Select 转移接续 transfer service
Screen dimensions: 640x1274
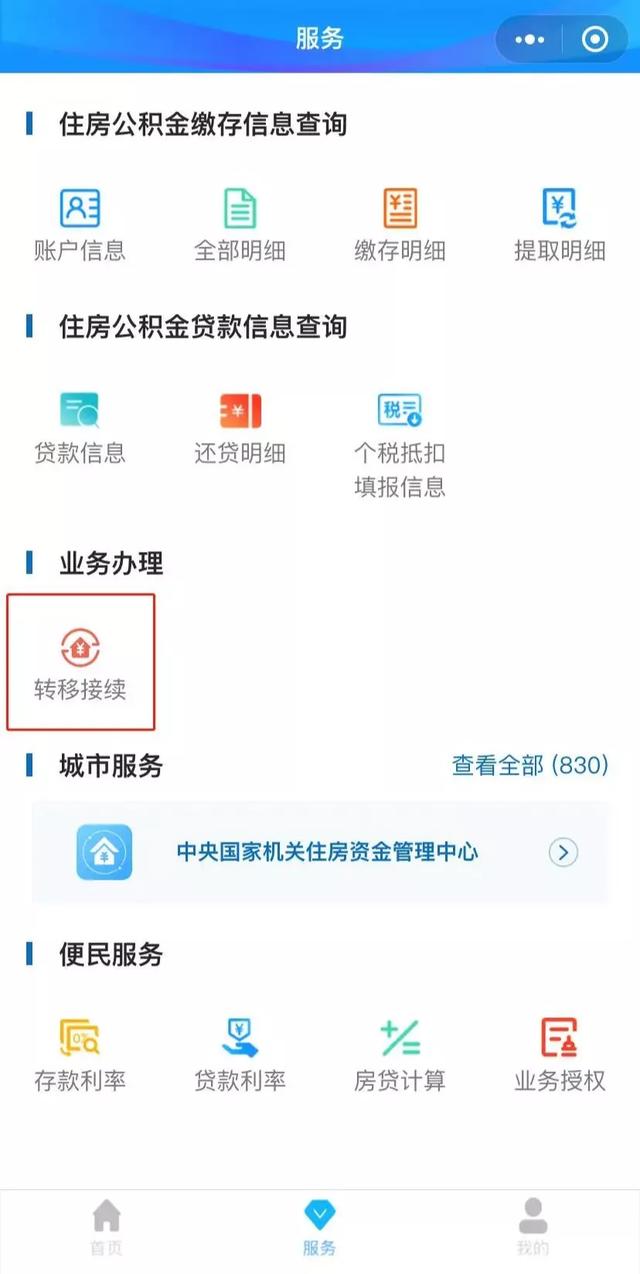click(x=80, y=663)
